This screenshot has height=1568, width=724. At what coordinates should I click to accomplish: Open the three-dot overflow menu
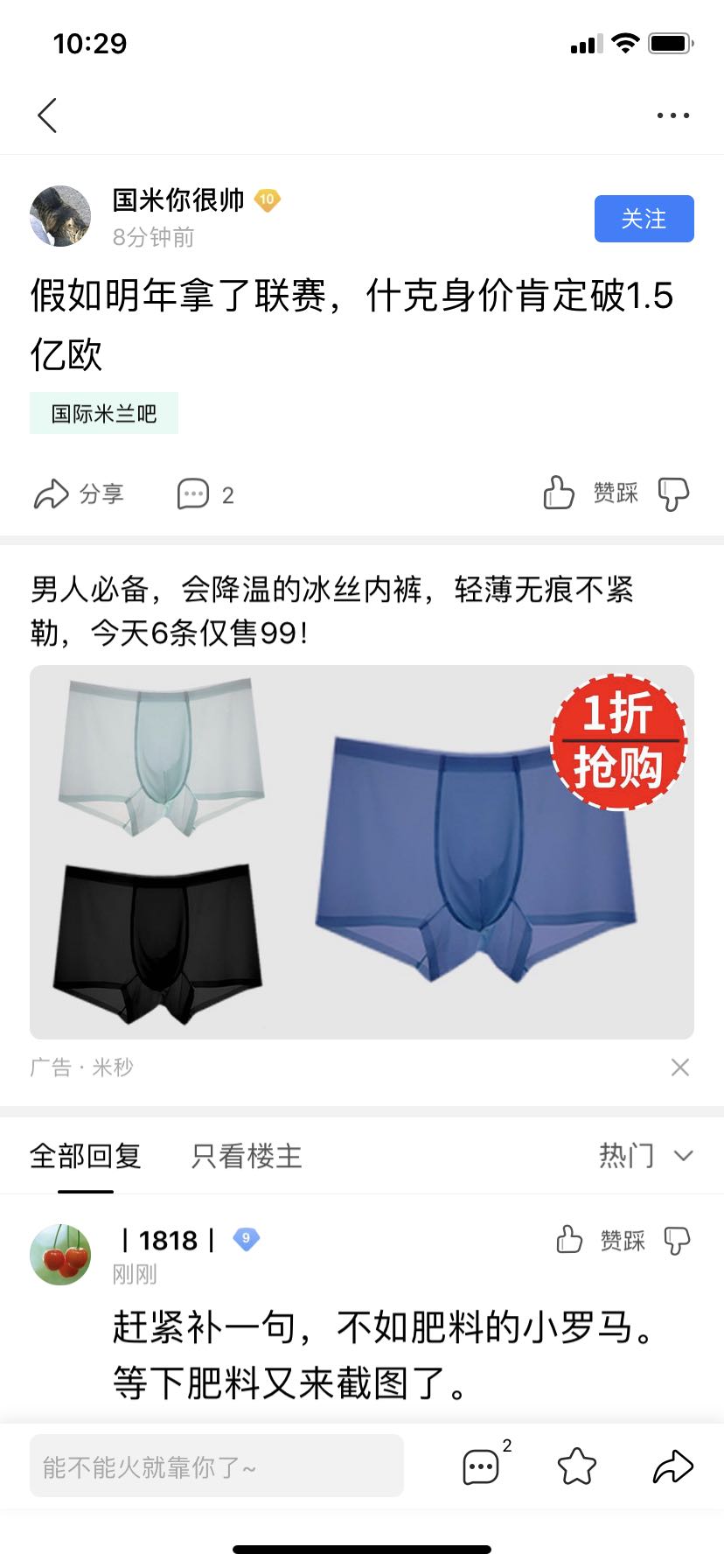coord(672,115)
